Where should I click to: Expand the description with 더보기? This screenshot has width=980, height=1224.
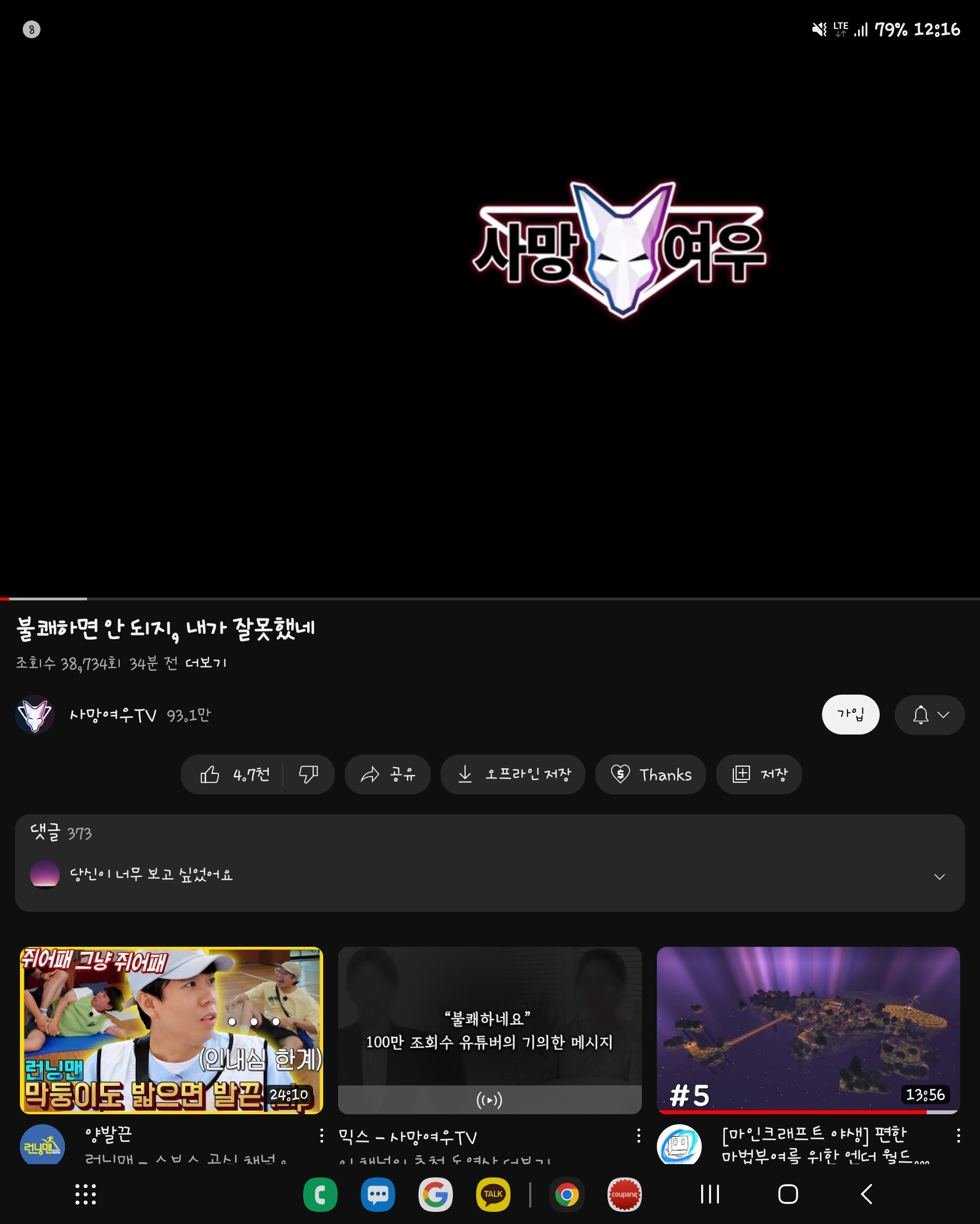[x=206, y=663]
